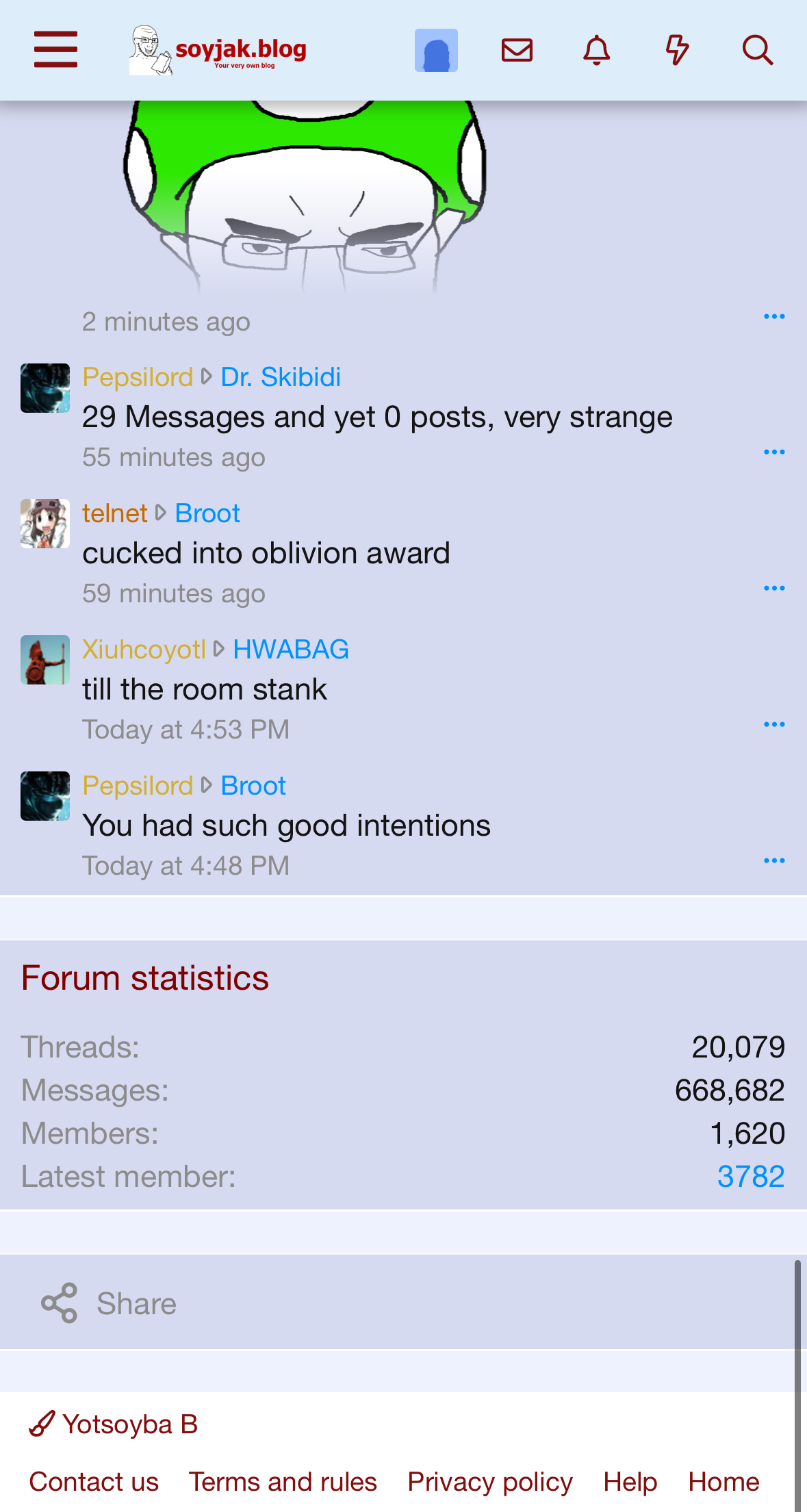
Task: Visit Dr. Skibidi's profile link
Action: point(281,377)
